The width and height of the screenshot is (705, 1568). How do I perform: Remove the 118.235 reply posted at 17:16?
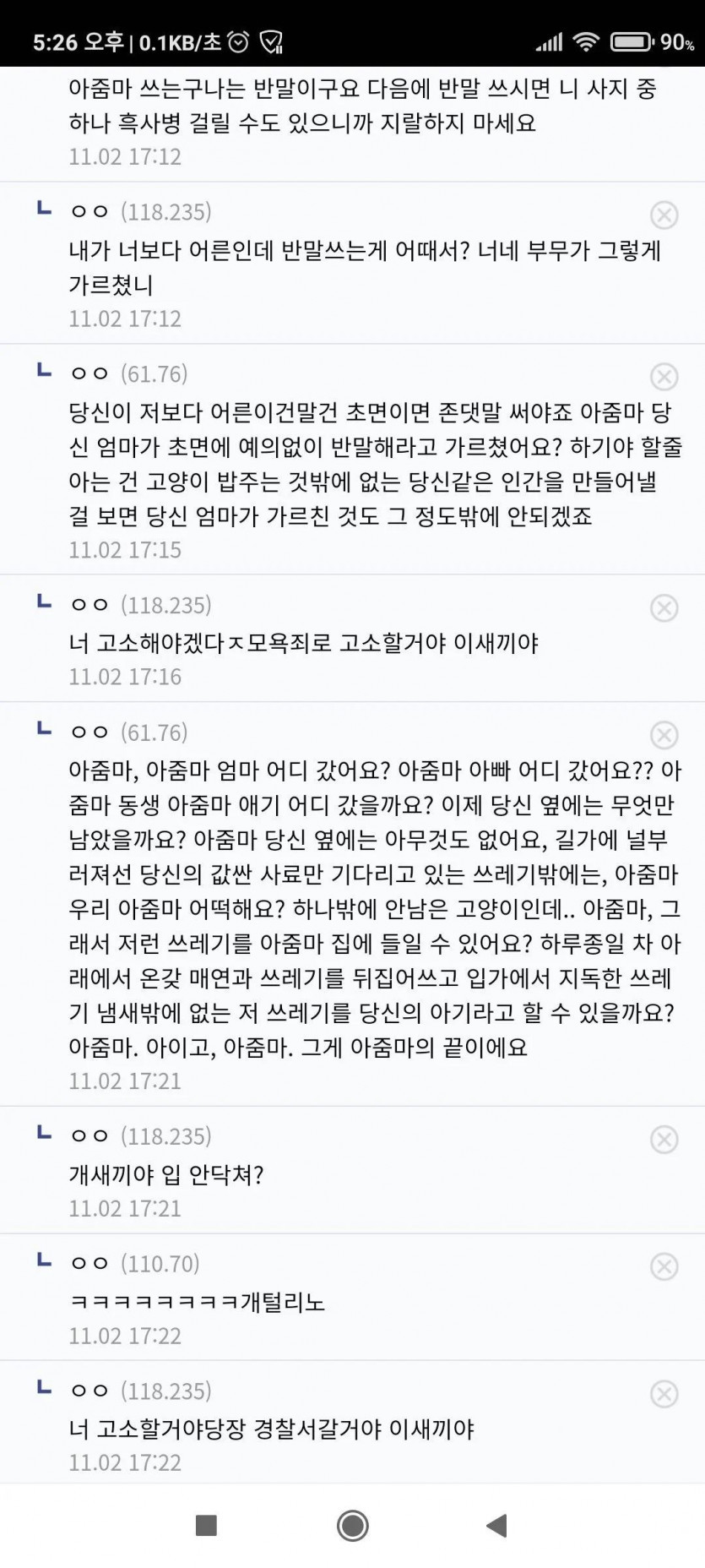pos(664,608)
